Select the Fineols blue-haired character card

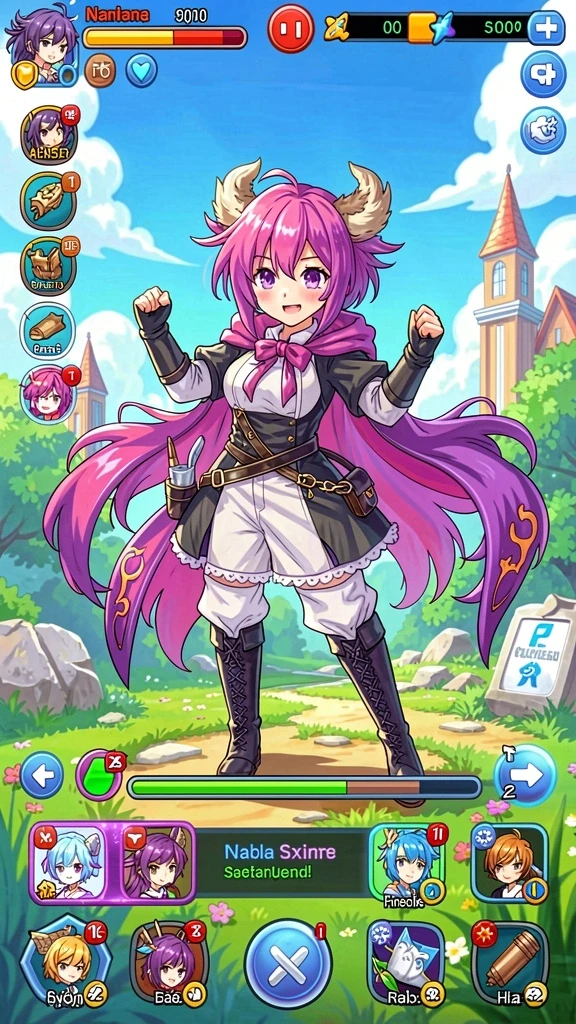click(406, 865)
